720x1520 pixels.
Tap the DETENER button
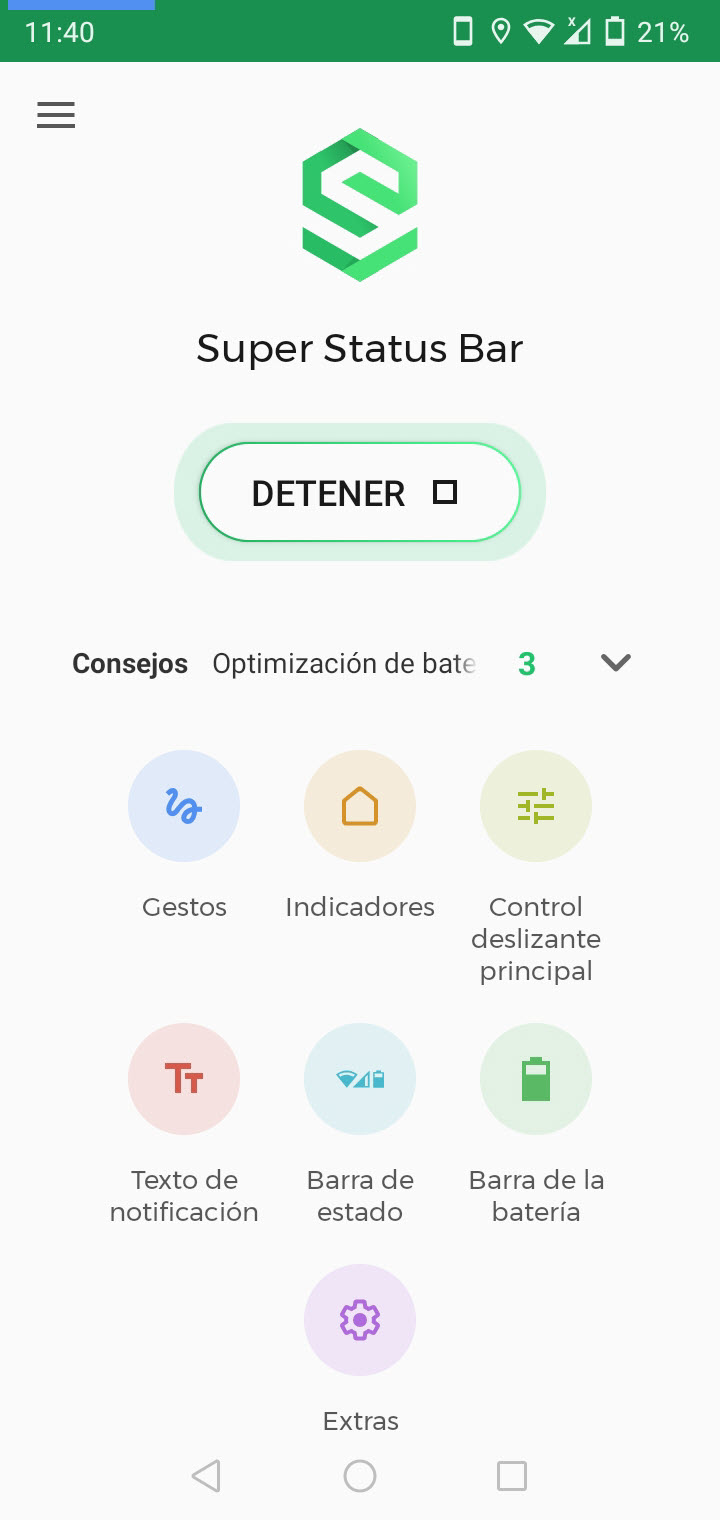pyautogui.click(x=360, y=492)
